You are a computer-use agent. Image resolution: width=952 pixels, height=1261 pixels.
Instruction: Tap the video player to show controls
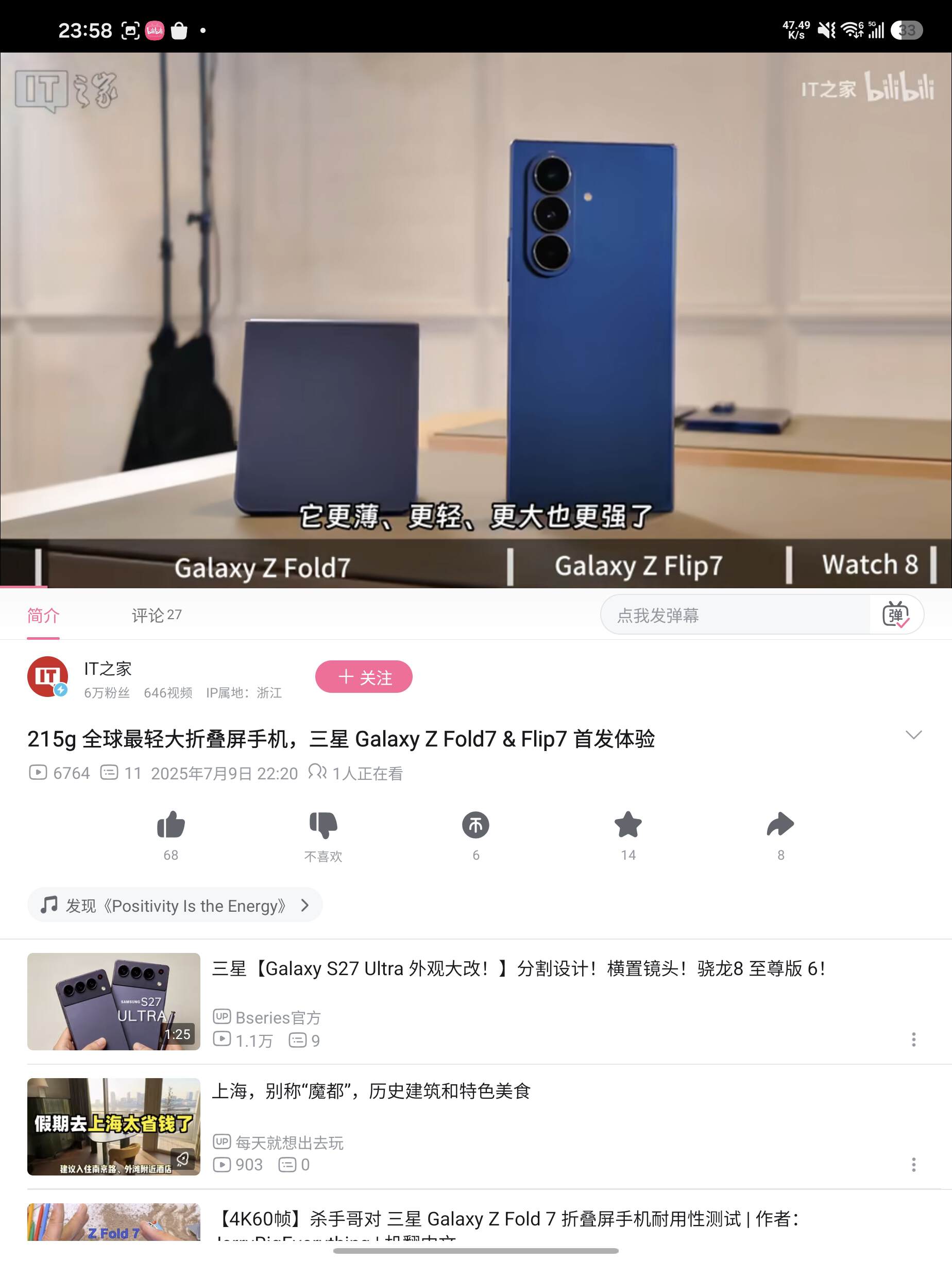(x=476, y=320)
